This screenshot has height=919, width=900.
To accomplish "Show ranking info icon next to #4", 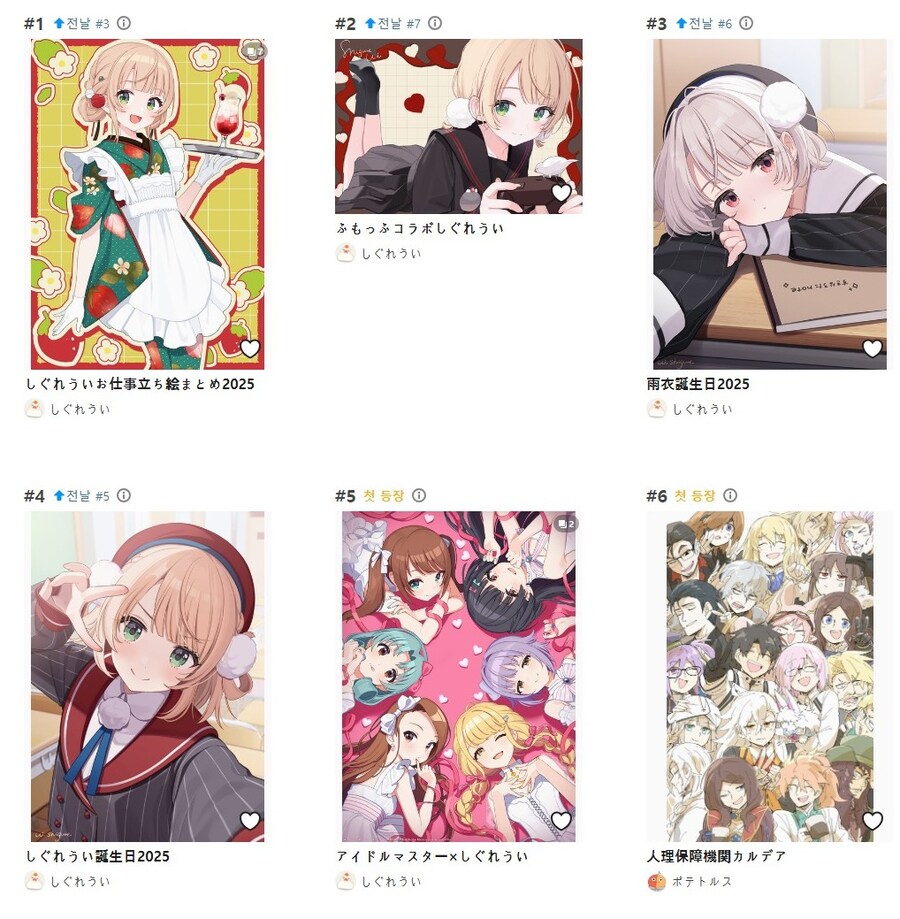I will [124, 496].
